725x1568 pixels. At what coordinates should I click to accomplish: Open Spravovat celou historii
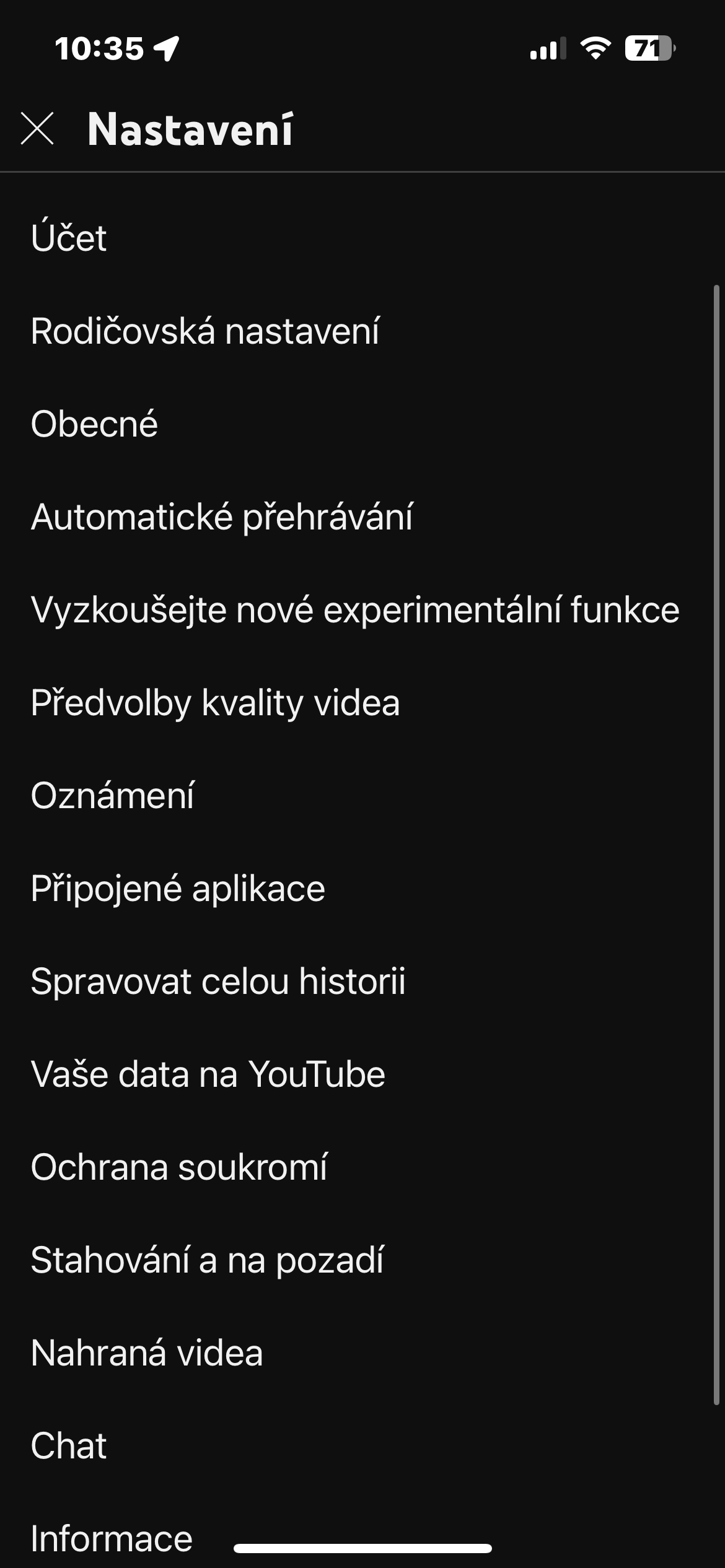click(217, 981)
